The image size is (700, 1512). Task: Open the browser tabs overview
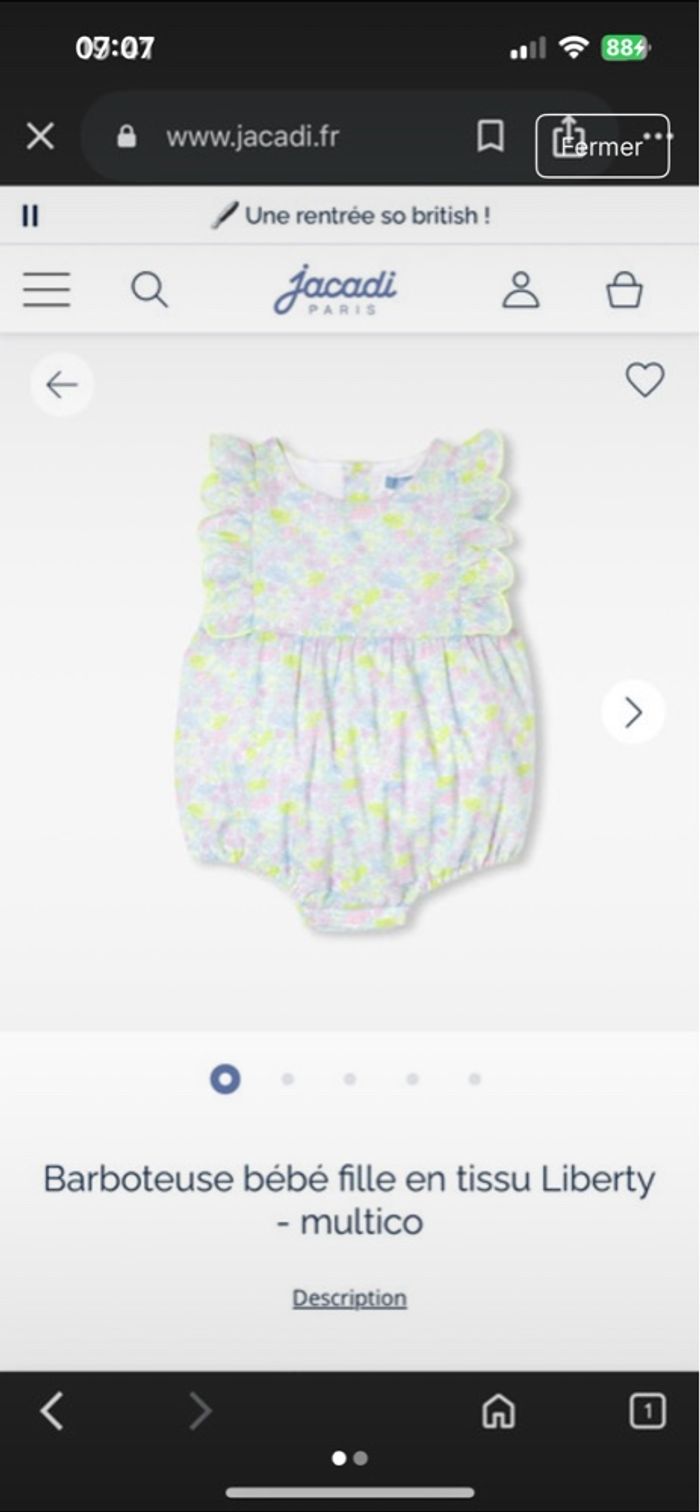pyautogui.click(x=647, y=1411)
